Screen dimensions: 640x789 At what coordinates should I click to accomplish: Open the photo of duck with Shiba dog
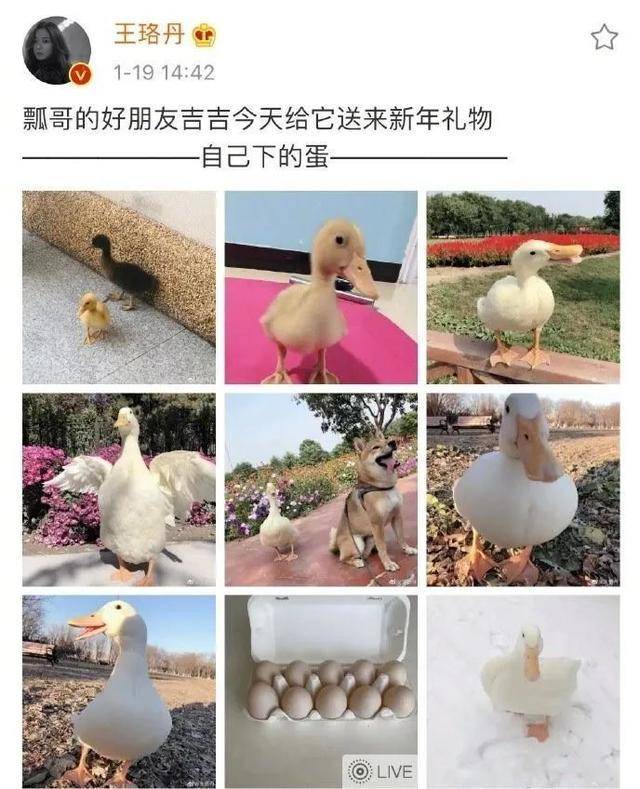coord(321,490)
